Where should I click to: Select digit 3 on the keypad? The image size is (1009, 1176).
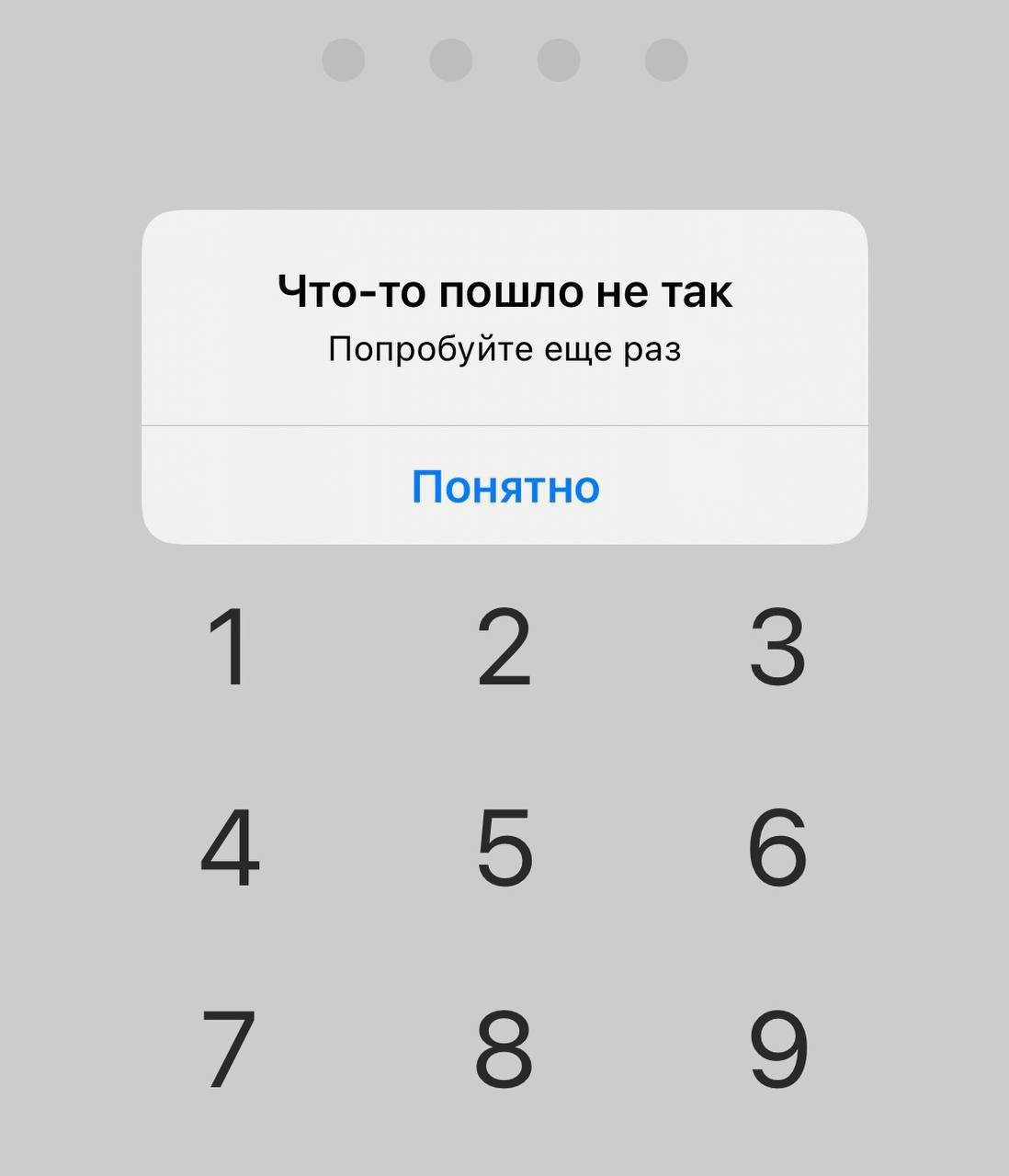(x=777, y=647)
